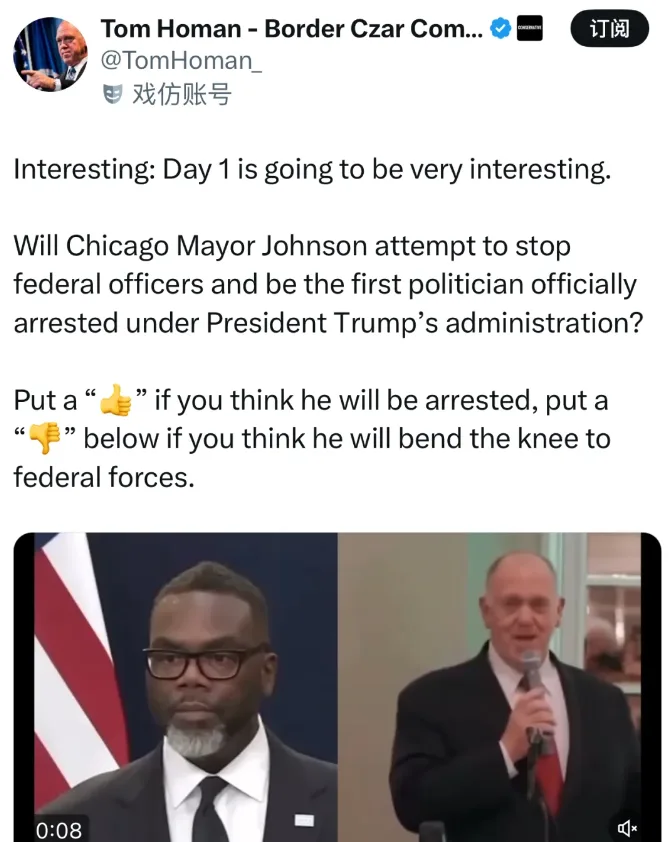This screenshot has width=669, height=842.
Task: Open the @TomHoman_ profile handle
Action: point(170,61)
